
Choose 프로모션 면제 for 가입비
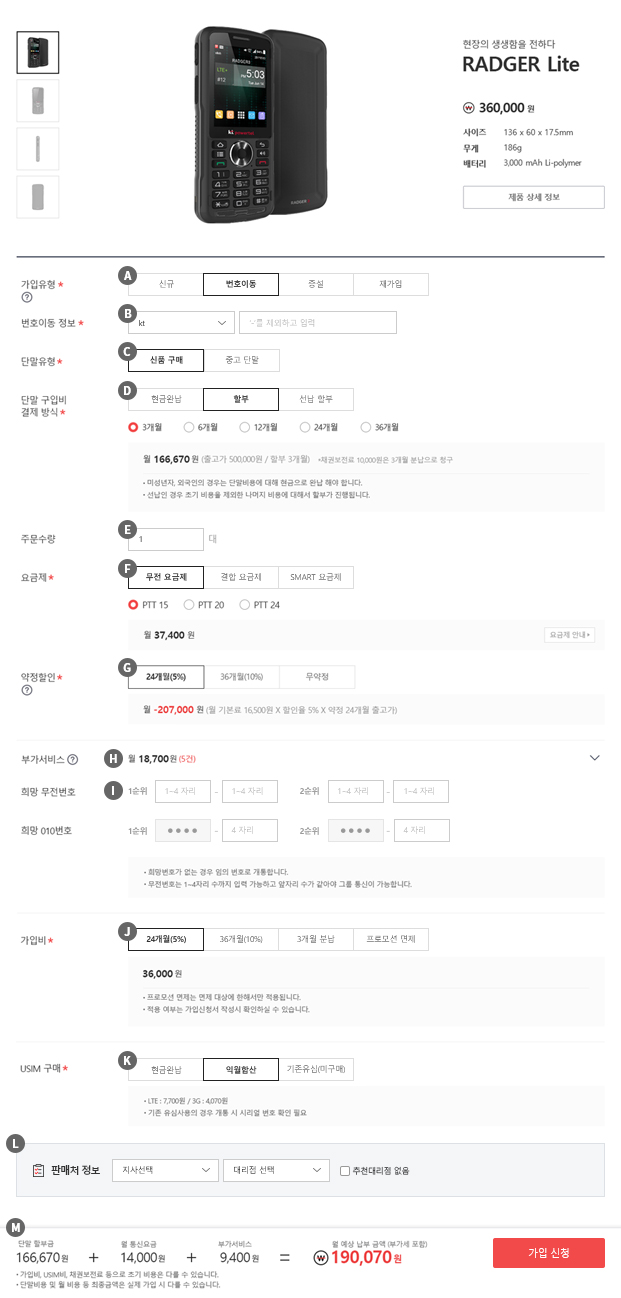pyautogui.click(x=391, y=939)
